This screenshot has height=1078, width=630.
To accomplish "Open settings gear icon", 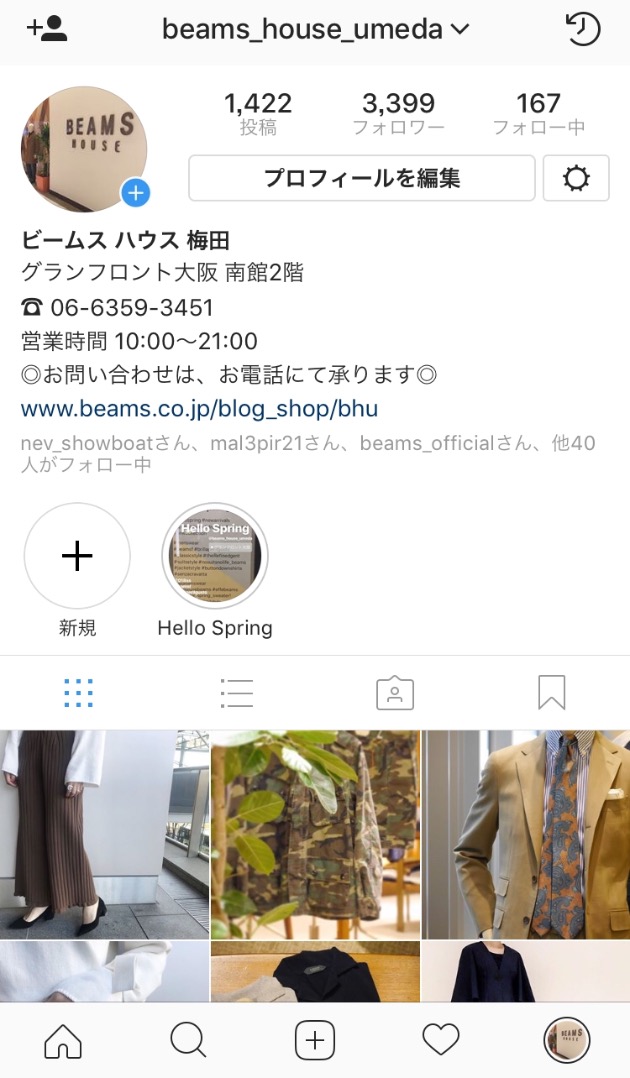I will [x=576, y=179].
